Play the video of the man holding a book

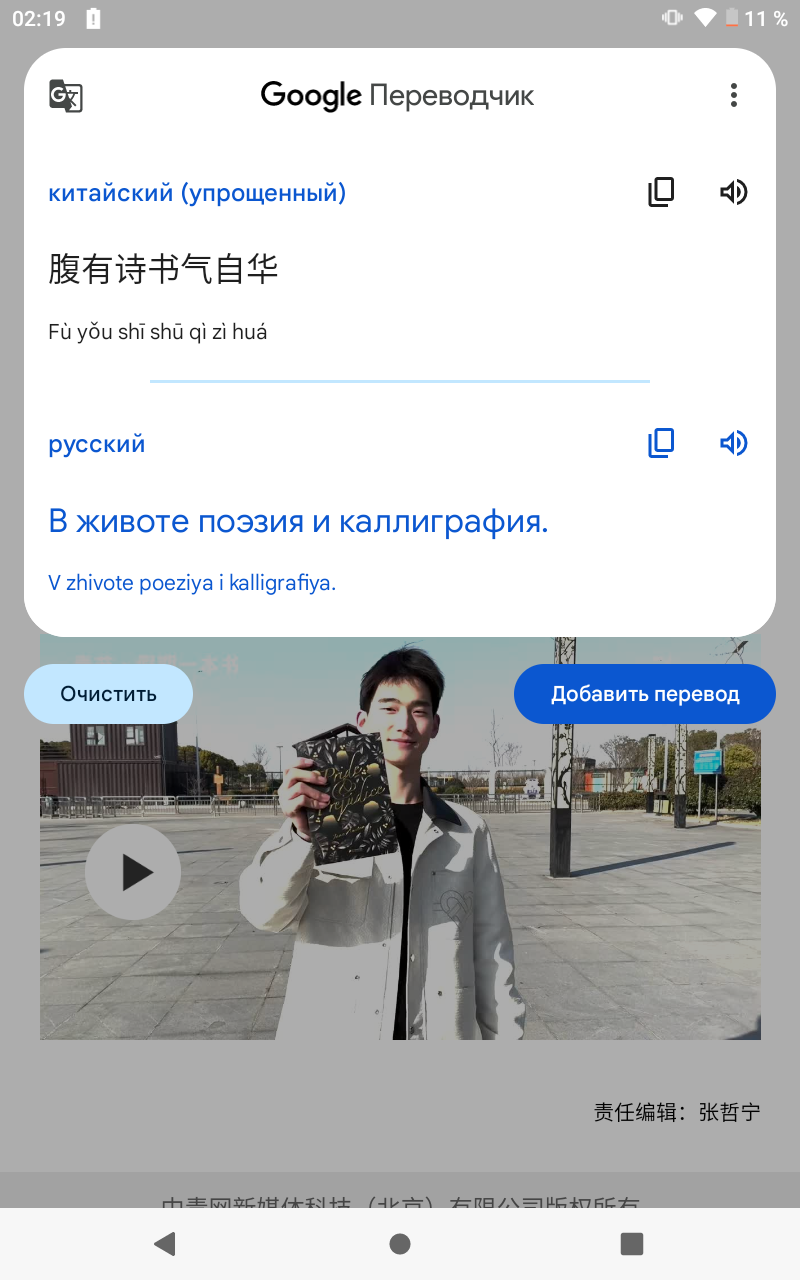point(133,872)
